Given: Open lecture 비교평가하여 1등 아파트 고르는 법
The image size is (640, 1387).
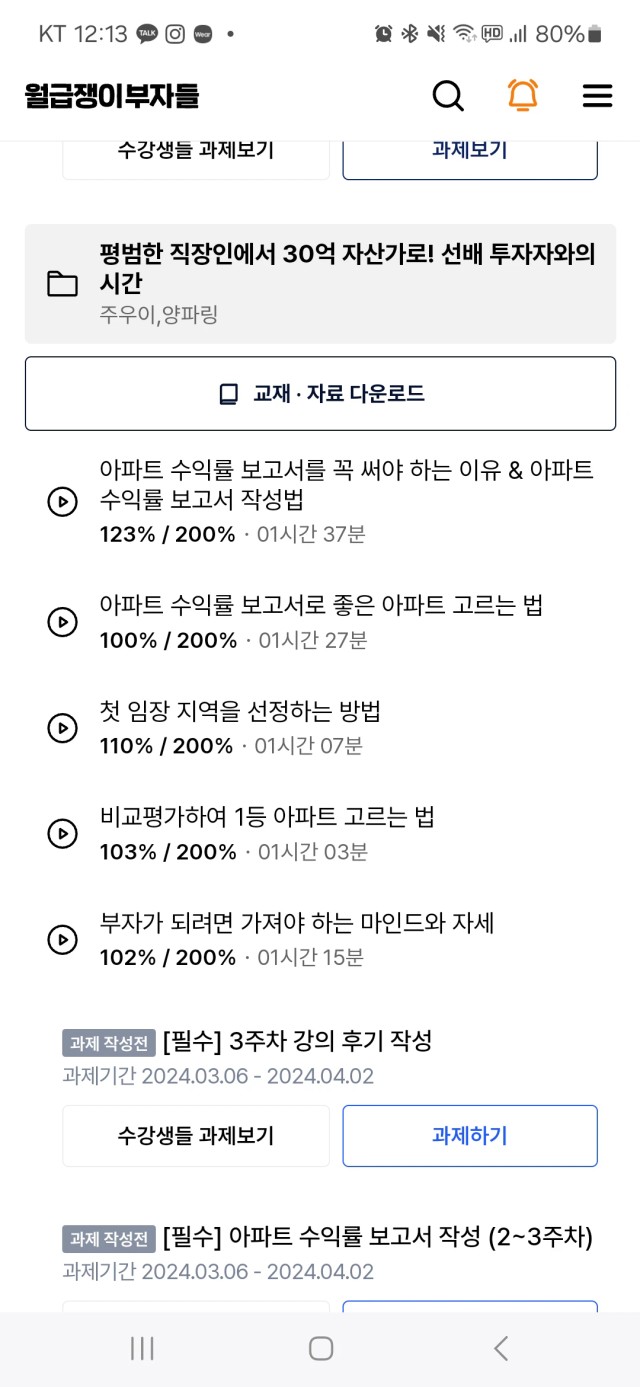Looking at the screenshot, I should pyautogui.click(x=320, y=834).
